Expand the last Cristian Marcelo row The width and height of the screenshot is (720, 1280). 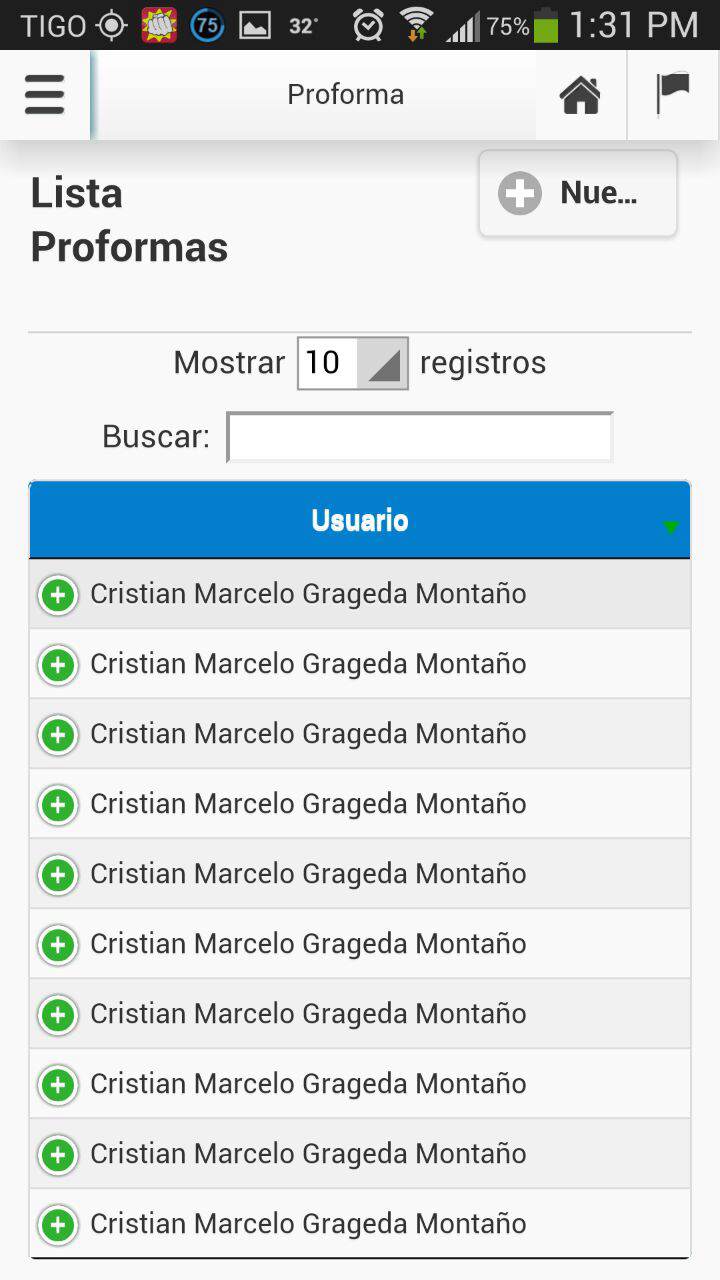click(x=58, y=1225)
